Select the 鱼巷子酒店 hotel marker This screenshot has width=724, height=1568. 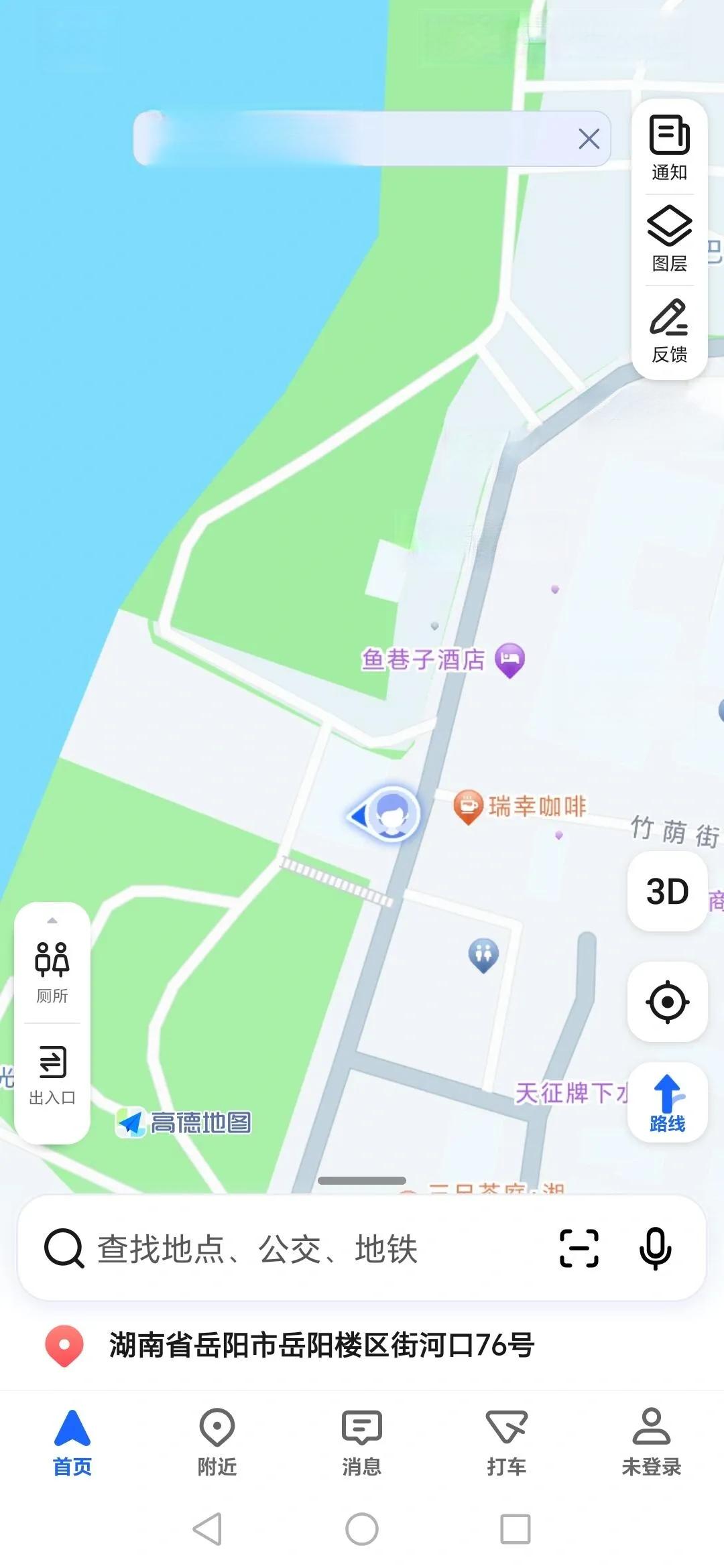coord(509,660)
